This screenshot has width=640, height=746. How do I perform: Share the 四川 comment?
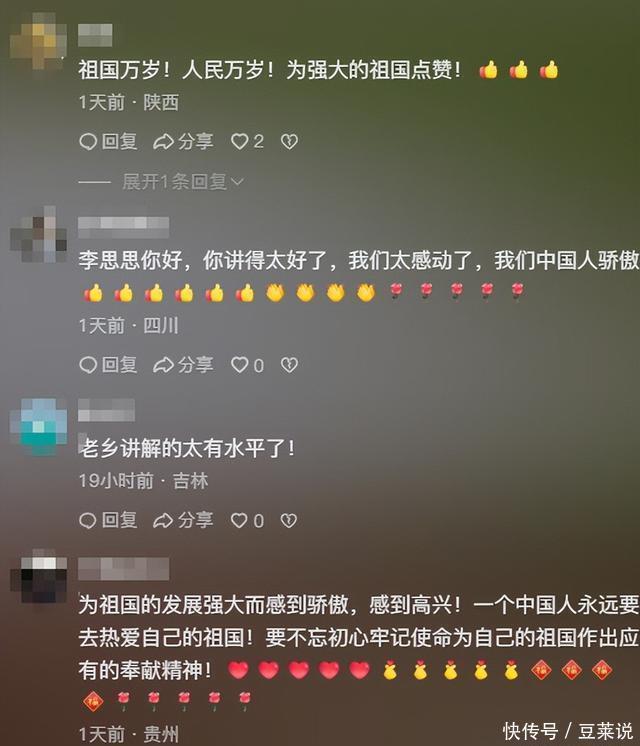point(183,366)
